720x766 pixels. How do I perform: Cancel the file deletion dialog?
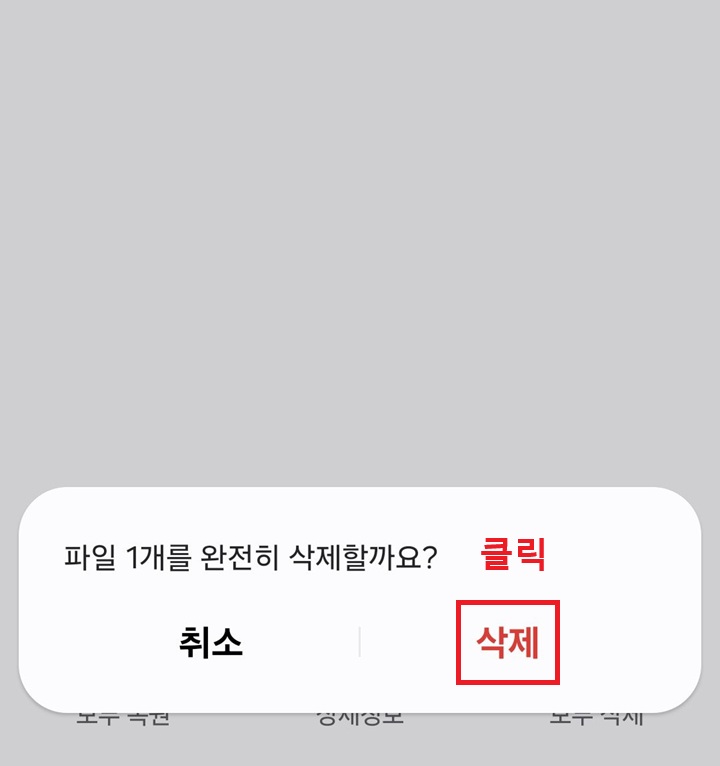tap(211, 643)
